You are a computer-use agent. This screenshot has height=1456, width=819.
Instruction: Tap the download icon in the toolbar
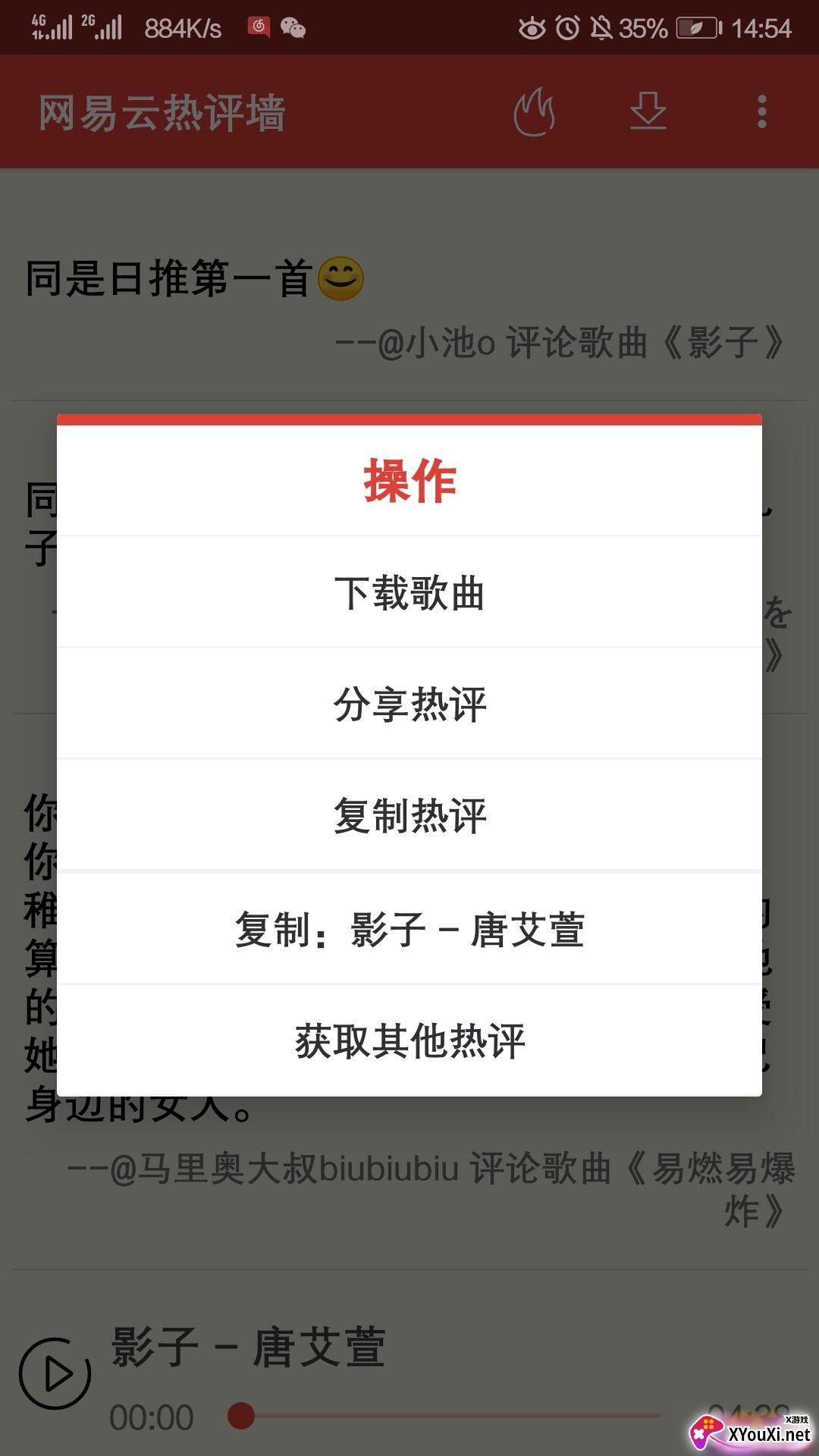(x=648, y=112)
